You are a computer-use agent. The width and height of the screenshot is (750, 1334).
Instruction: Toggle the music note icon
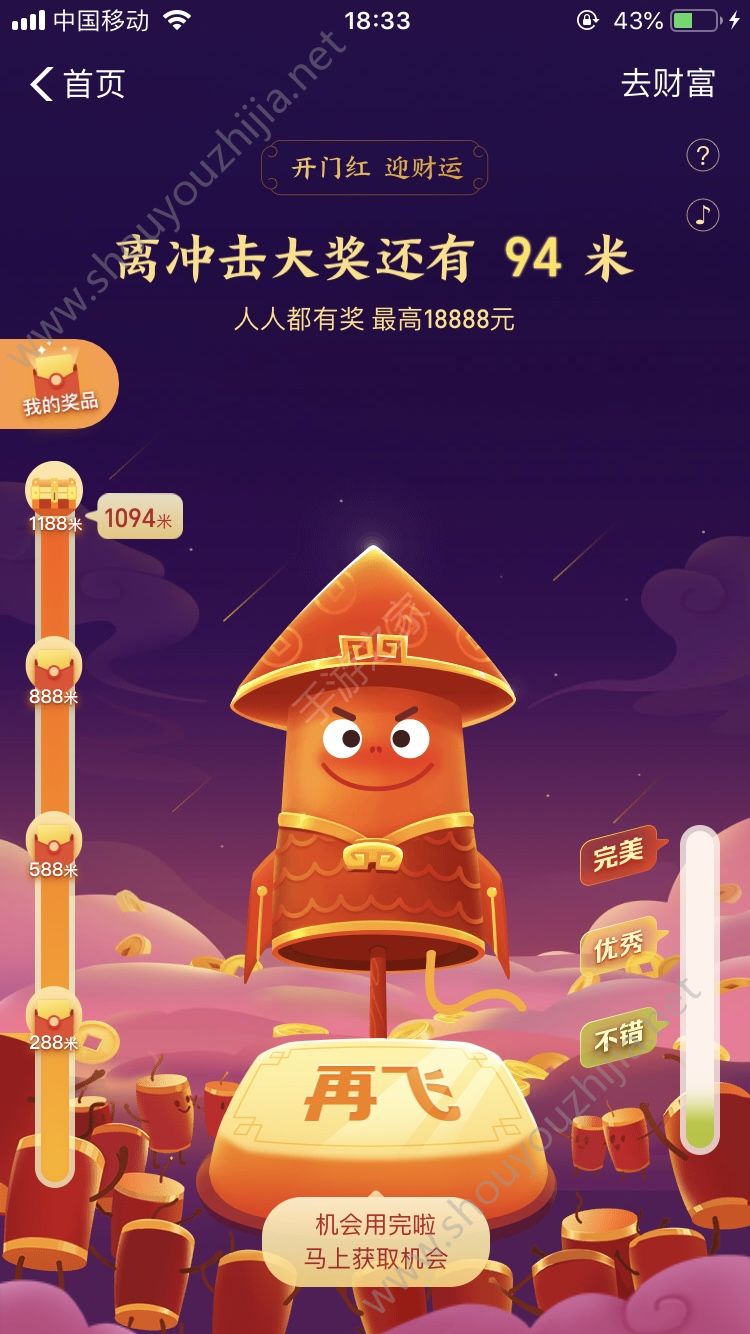(x=703, y=214)
